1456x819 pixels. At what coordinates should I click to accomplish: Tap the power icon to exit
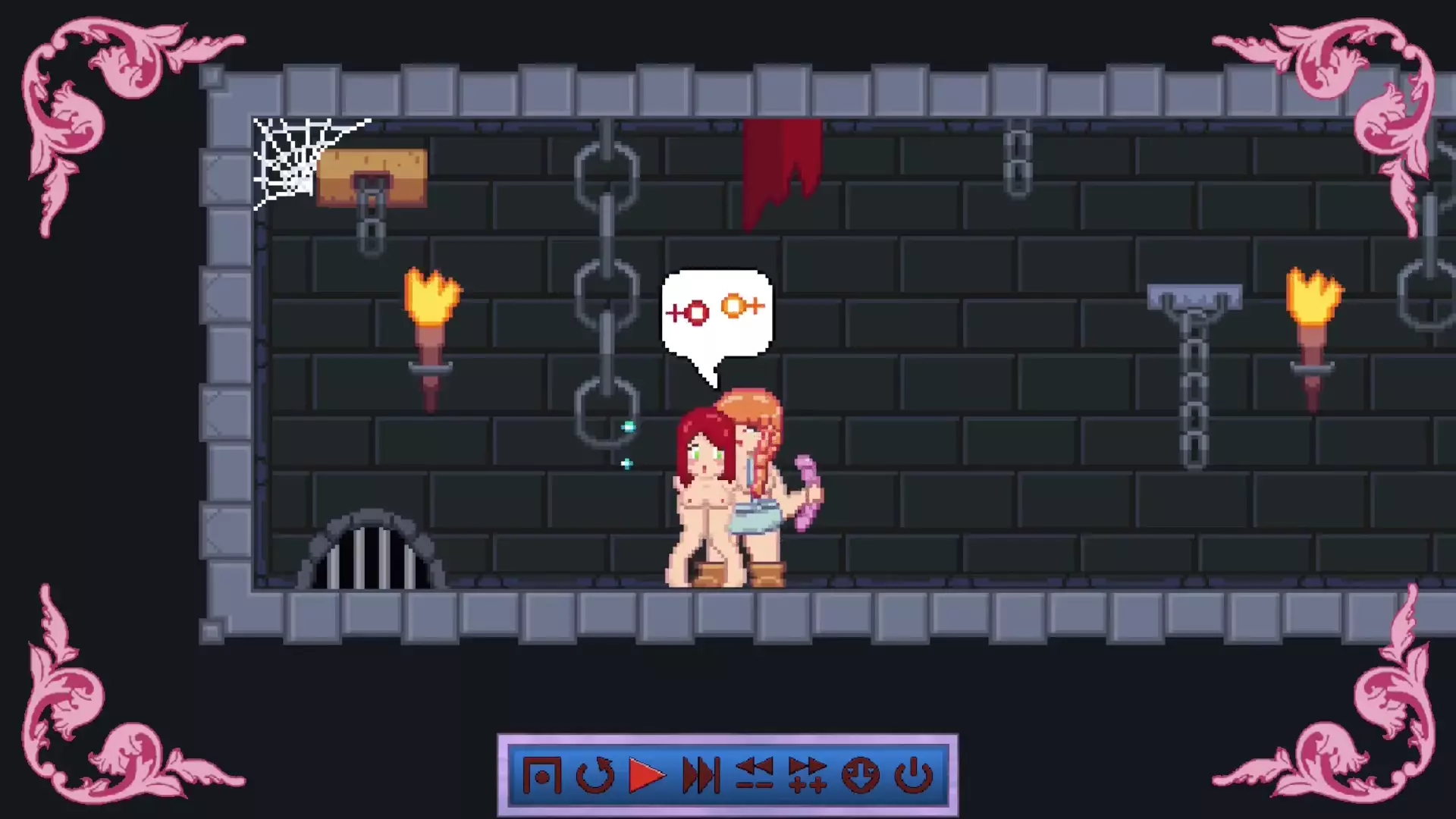point(913,776)
